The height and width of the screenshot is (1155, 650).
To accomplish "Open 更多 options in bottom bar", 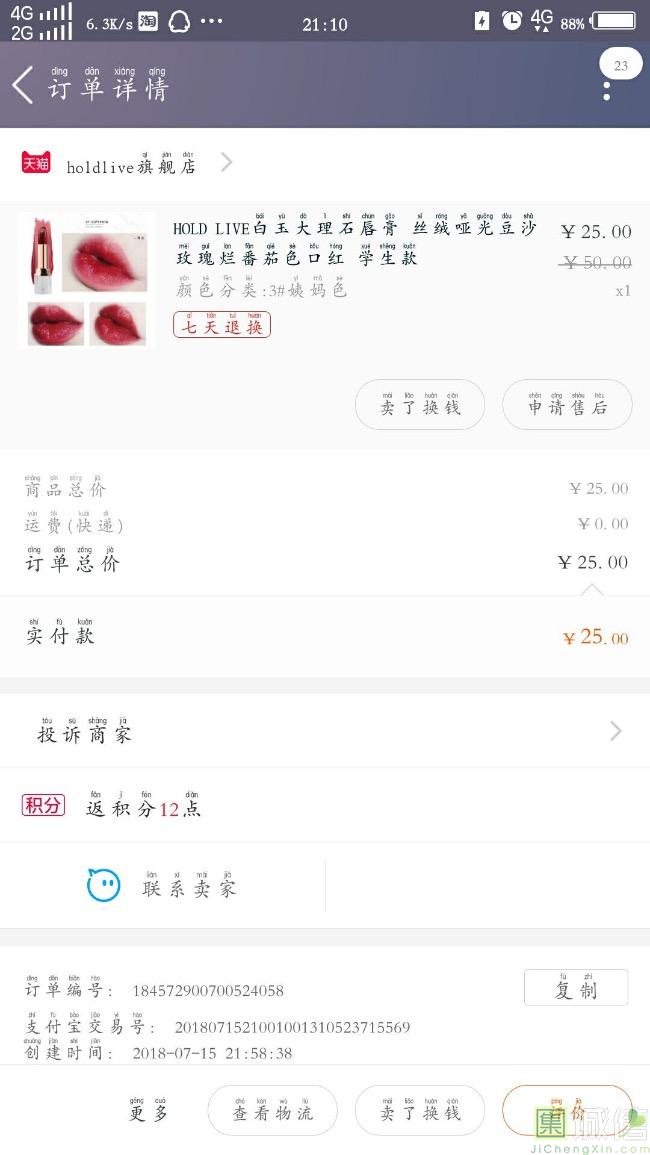I will pos(148,1111).
